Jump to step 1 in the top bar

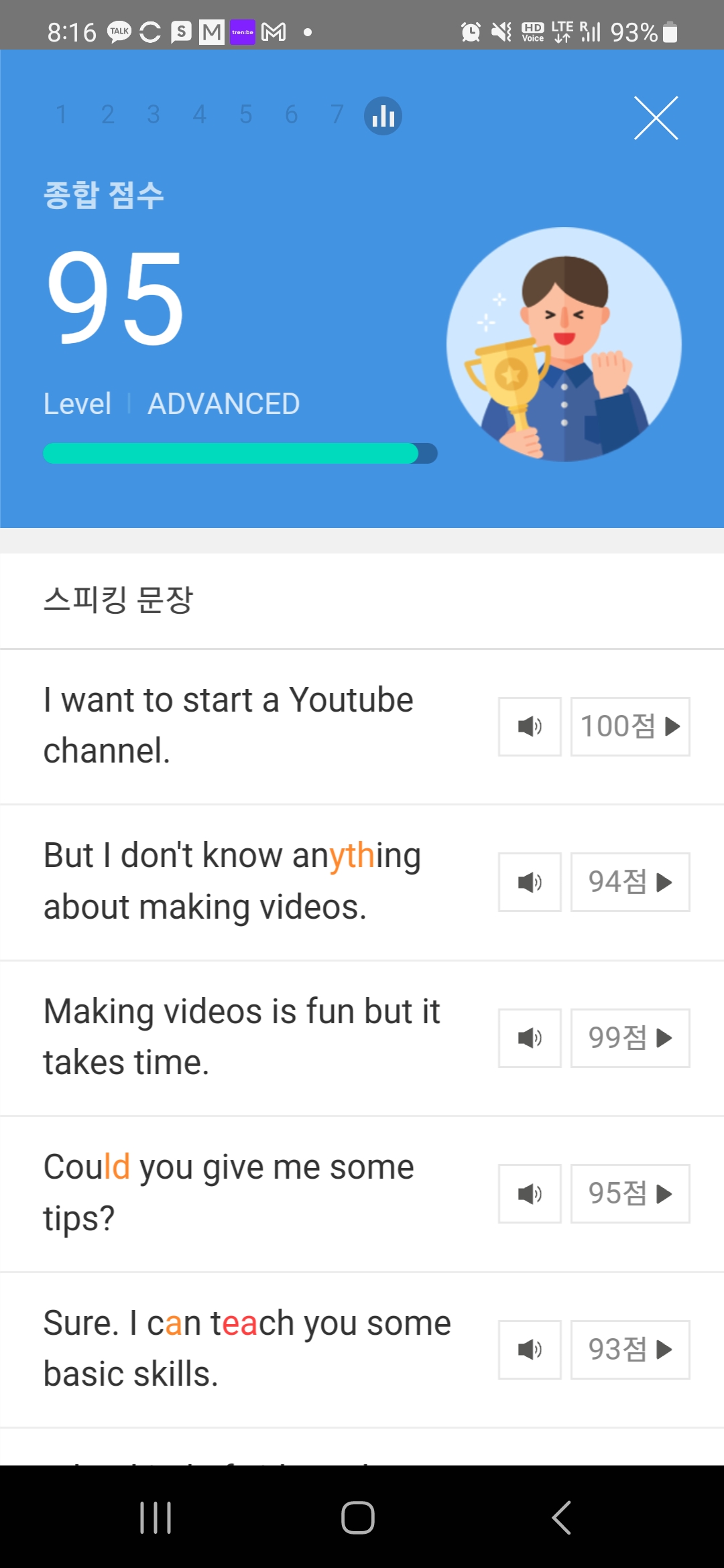(61, 115)
